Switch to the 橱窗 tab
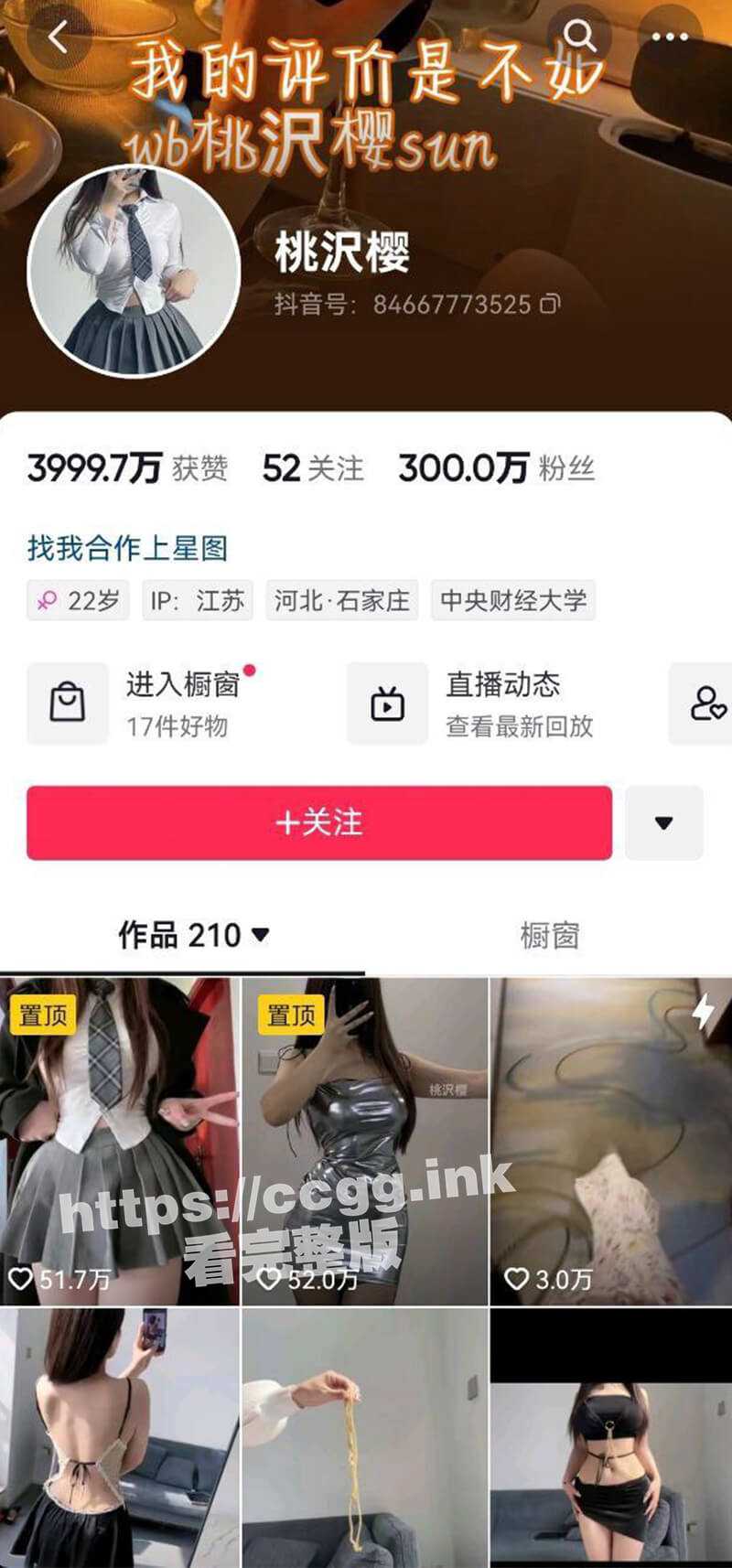 (551, 936)
